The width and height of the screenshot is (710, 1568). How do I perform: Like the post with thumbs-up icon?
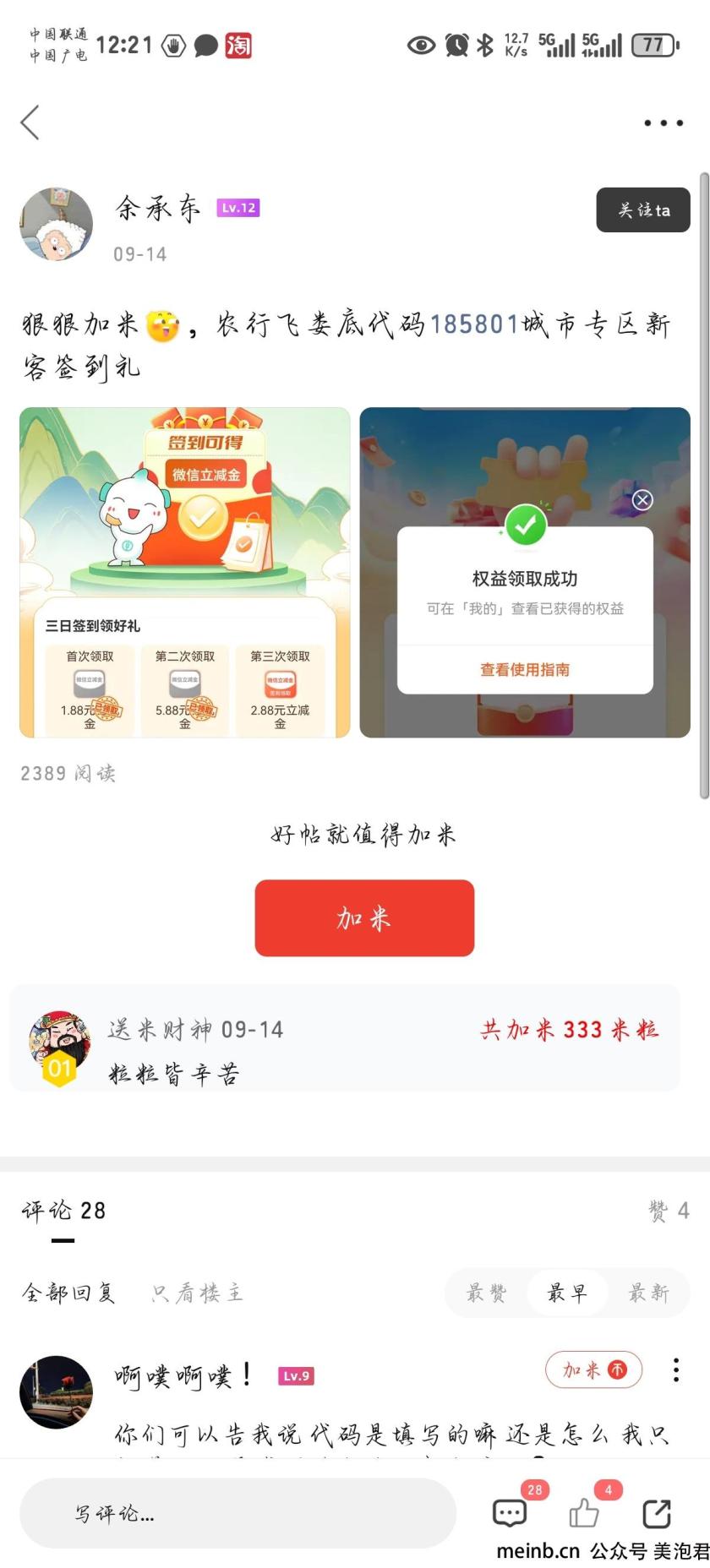pyautogui.click(x=584, y=1513)
